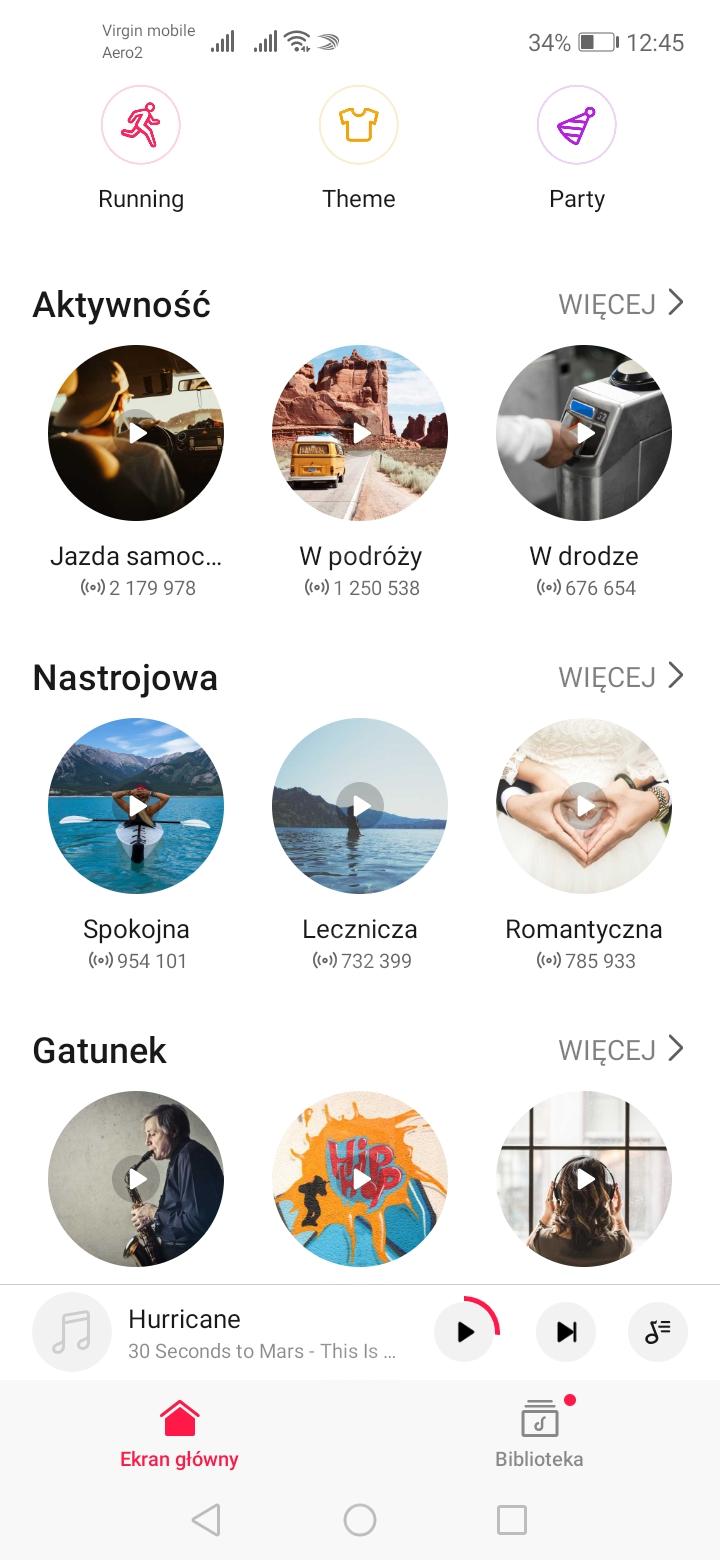
Task: Skip to the next track
Action: 566,1332
